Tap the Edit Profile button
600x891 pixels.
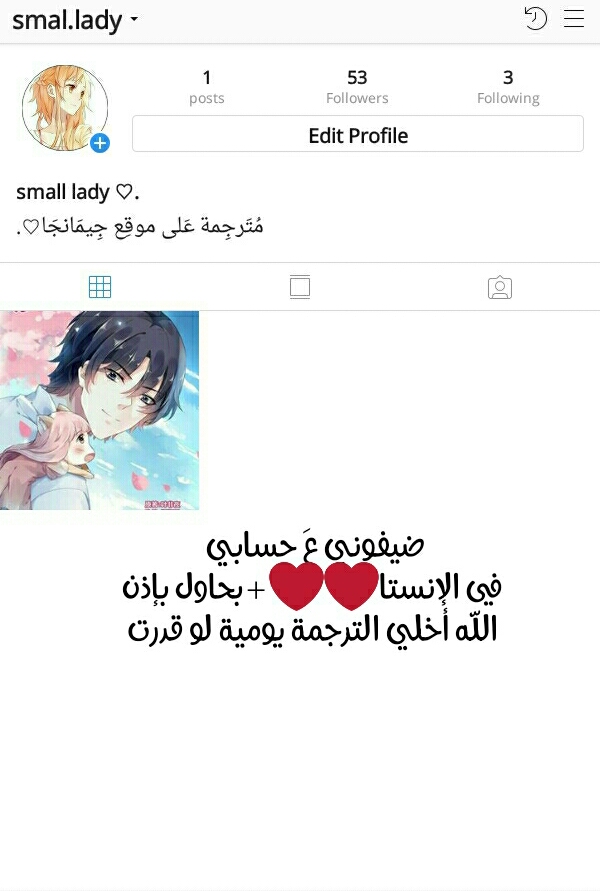coord(357,135)
